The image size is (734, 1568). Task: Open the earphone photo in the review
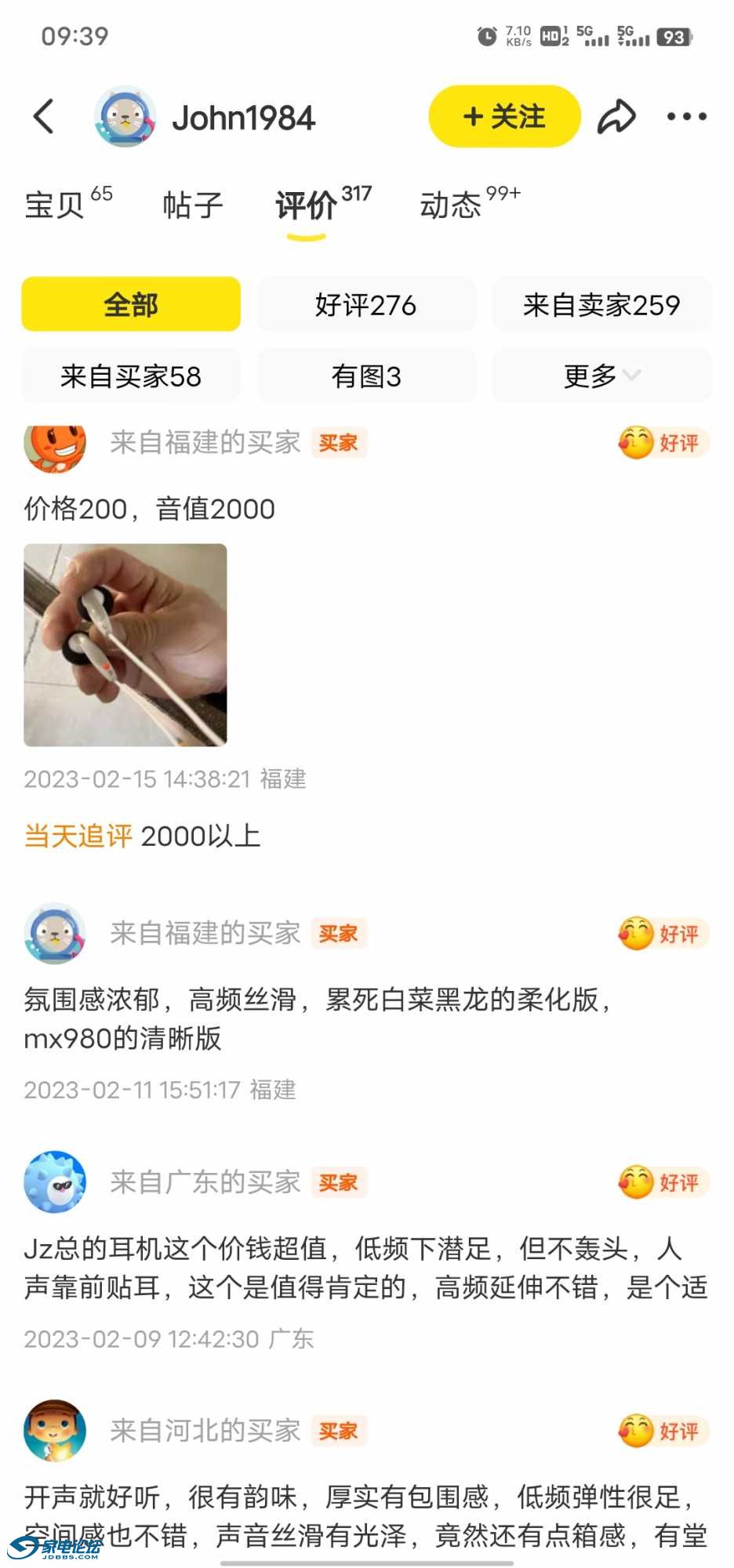(x=125, y=644)
